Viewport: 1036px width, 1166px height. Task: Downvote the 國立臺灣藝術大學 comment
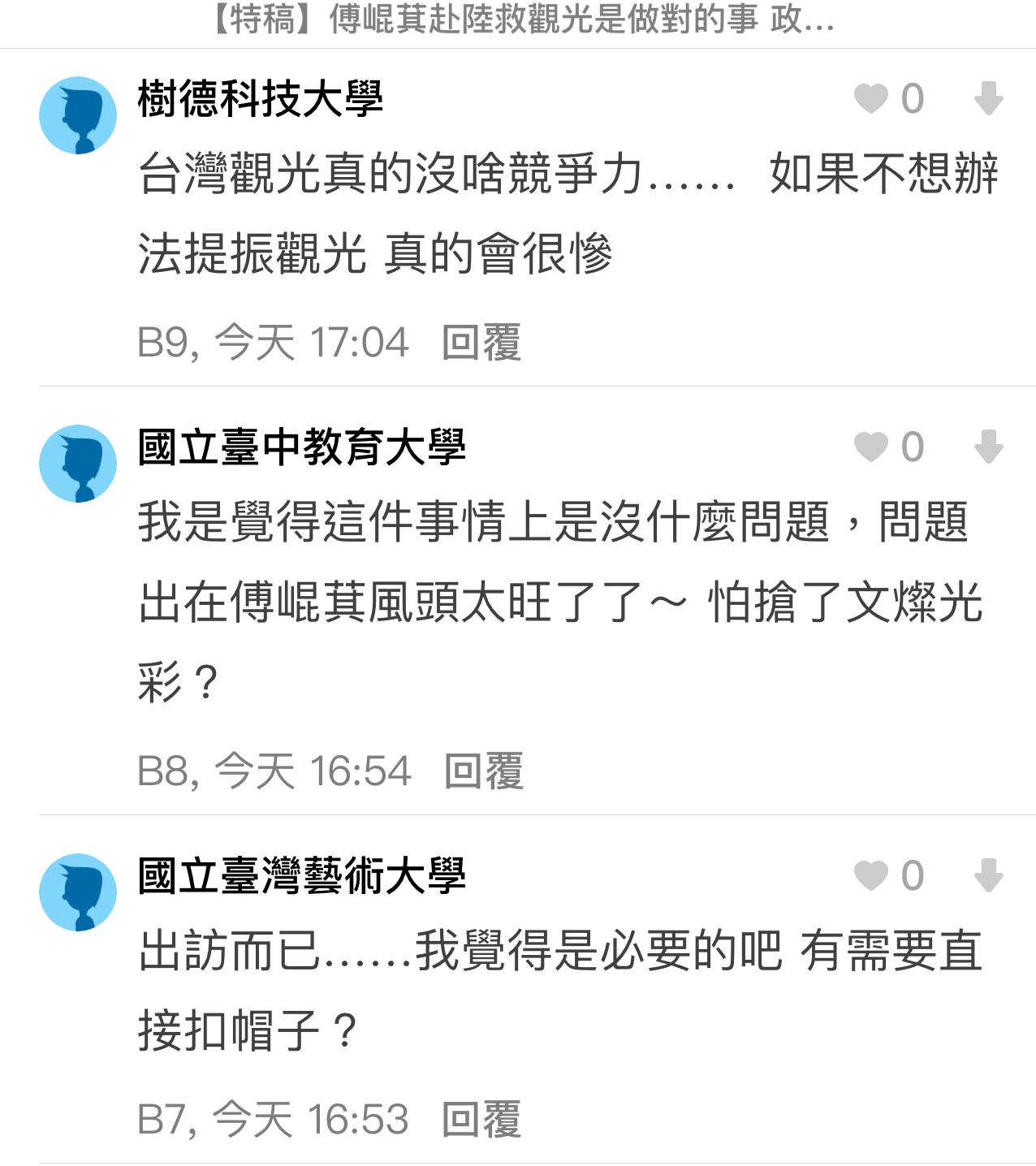(x=988, y=875)
